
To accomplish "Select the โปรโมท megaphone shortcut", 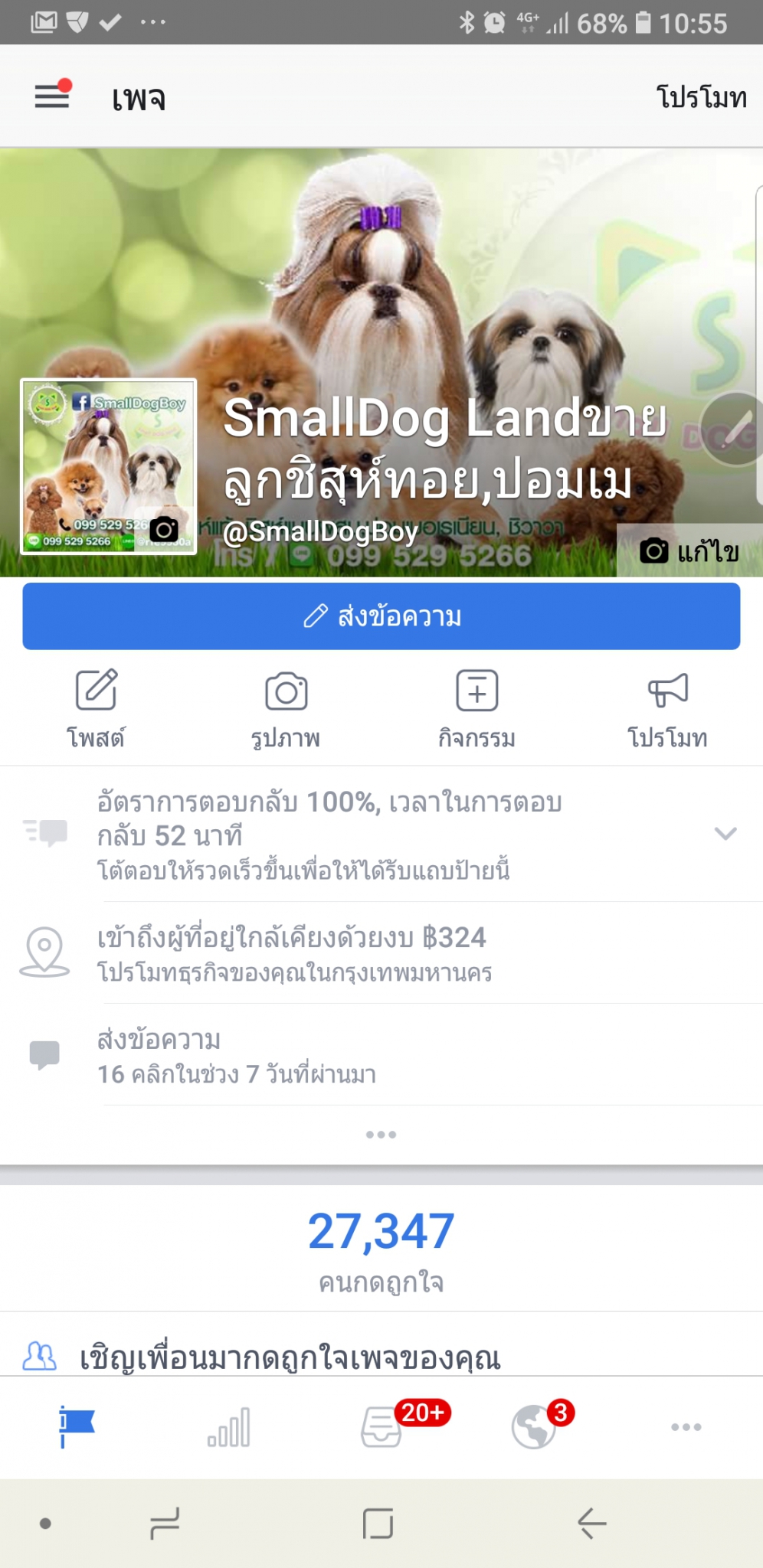I will click(667, 708).
